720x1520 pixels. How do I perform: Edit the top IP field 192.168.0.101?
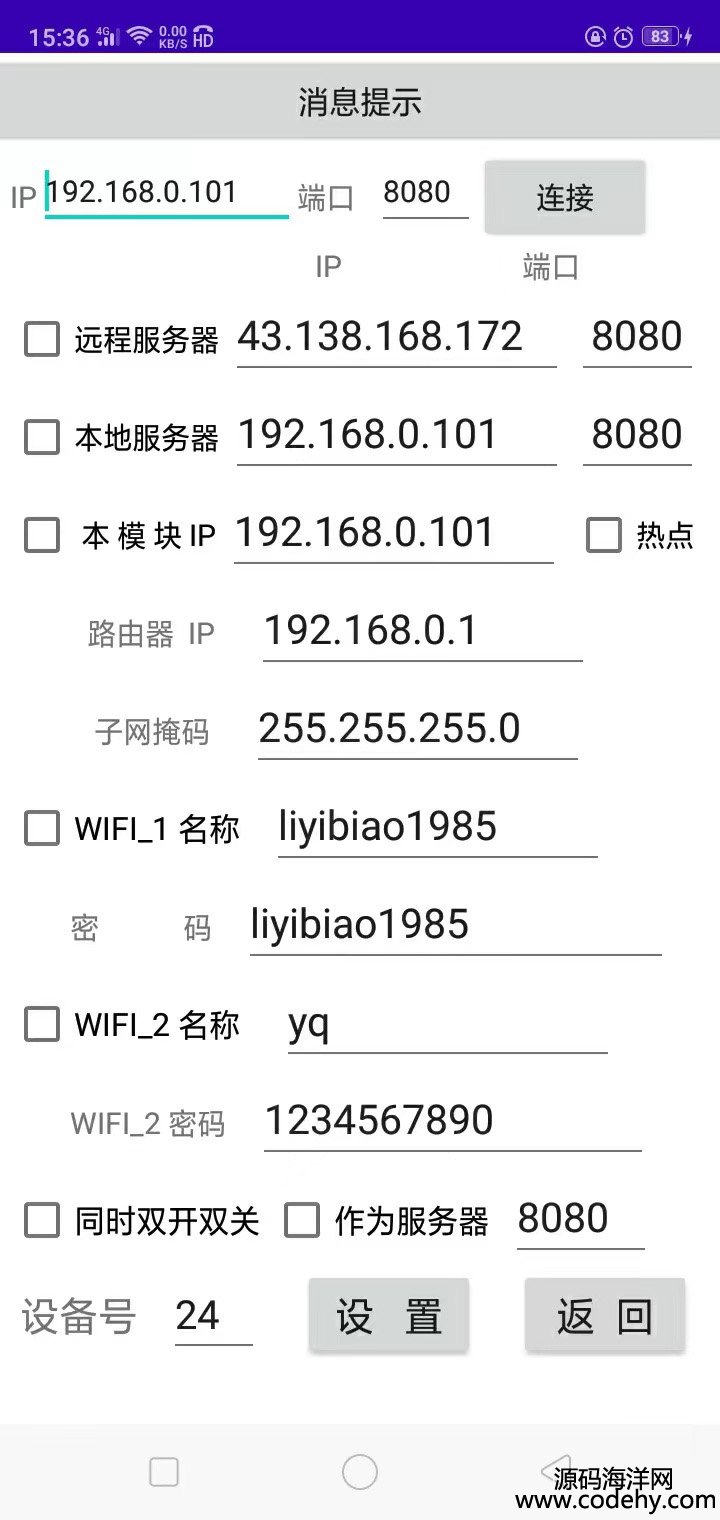[x=167, y=193]
